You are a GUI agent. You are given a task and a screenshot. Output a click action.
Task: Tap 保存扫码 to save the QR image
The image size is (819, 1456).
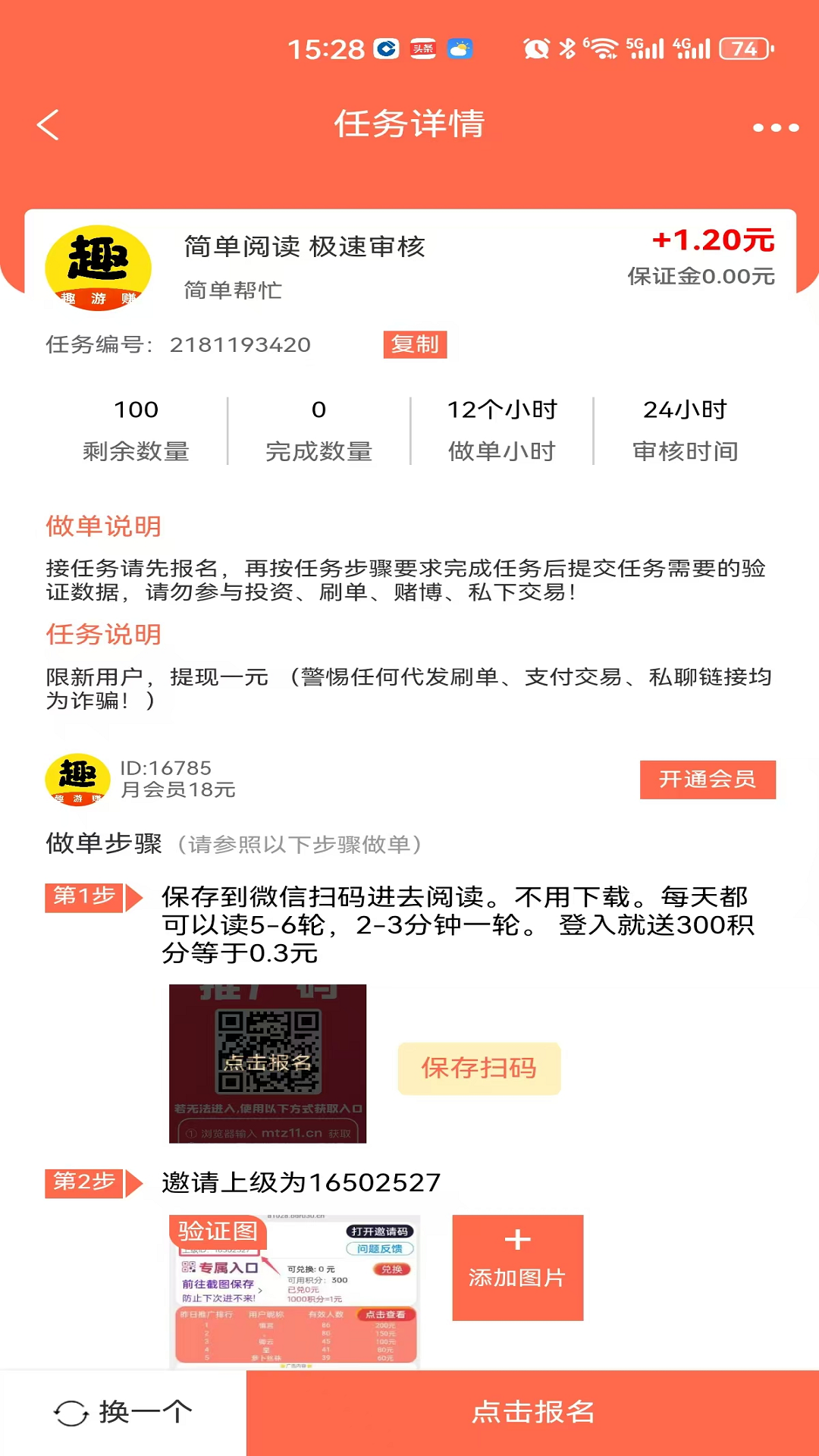pos(479,1068)
